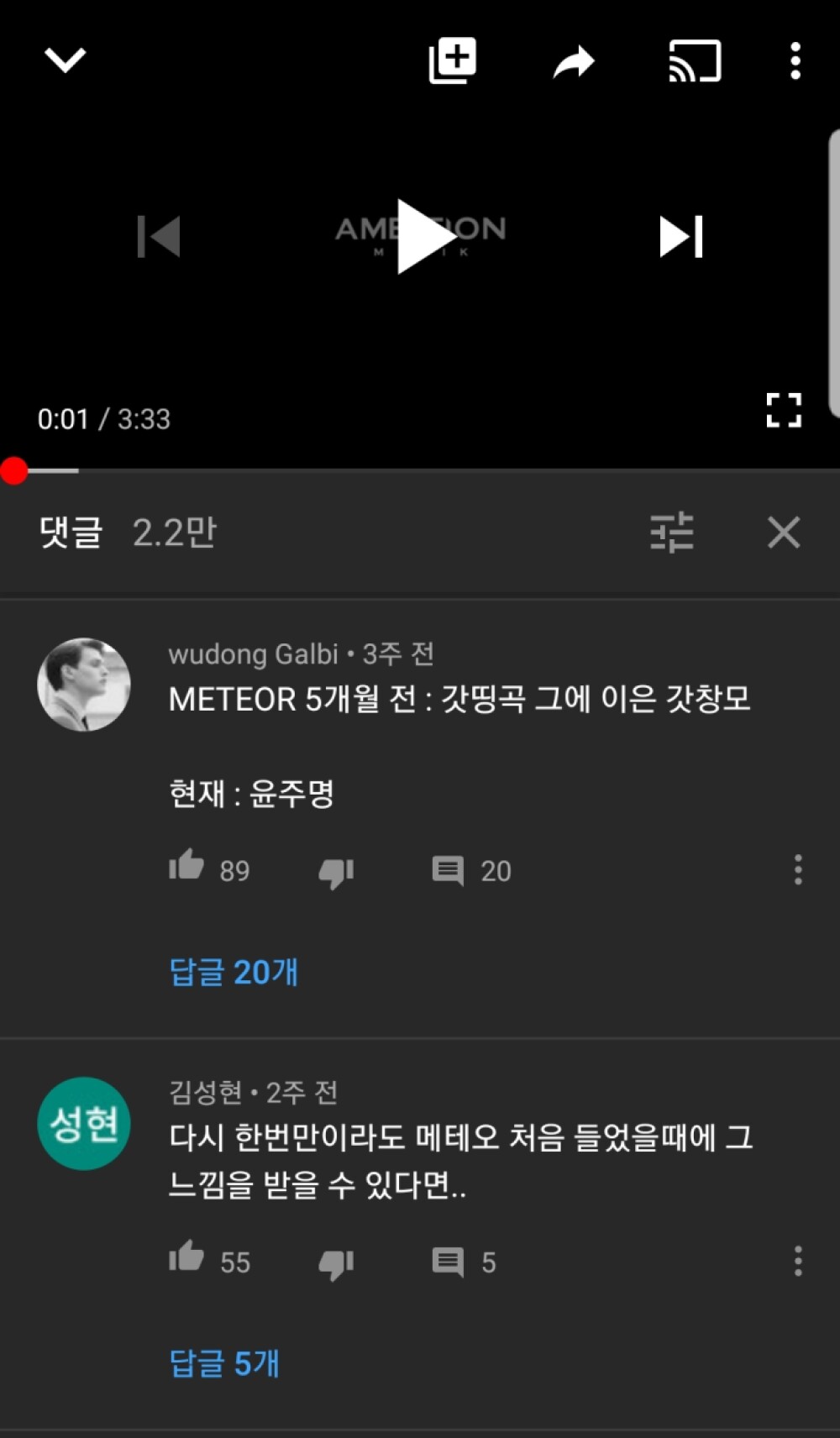Tap the 댓글 comments header
Image resolution: width=840 pixels, height=1438 pixels.
point(72,533)
